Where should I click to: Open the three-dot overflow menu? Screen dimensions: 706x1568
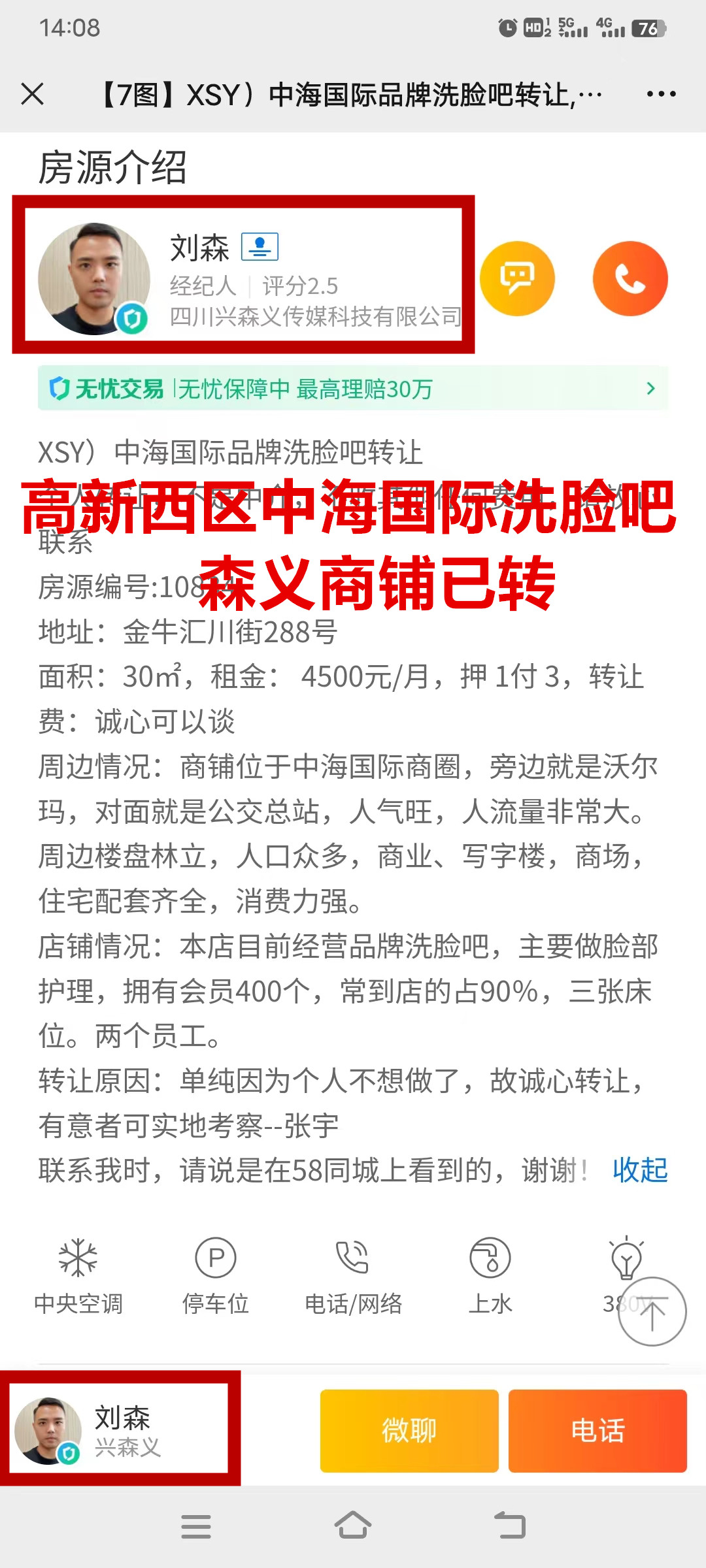pos(661,94)
